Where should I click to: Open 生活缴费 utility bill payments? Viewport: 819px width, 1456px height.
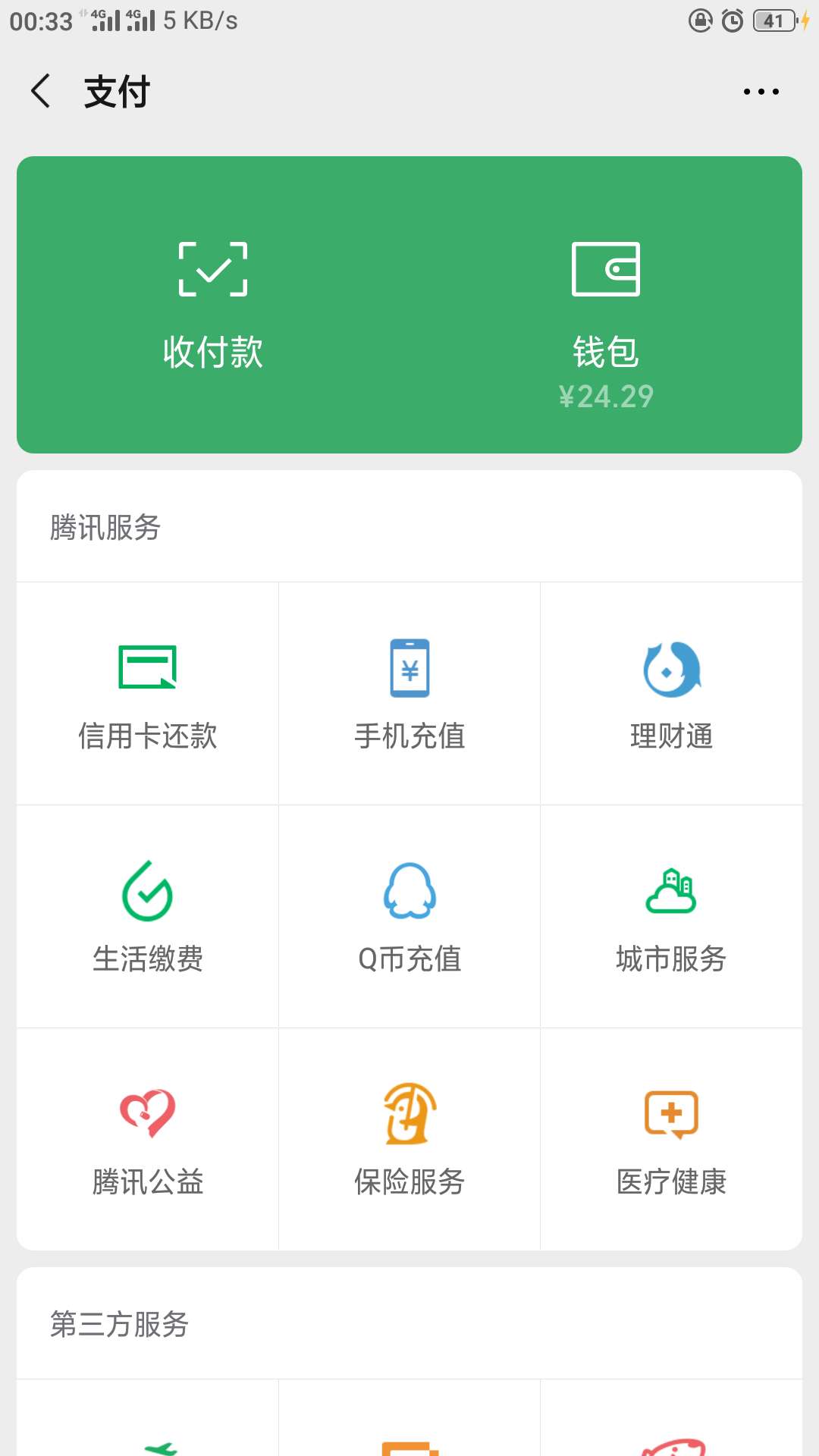(148, 917)
